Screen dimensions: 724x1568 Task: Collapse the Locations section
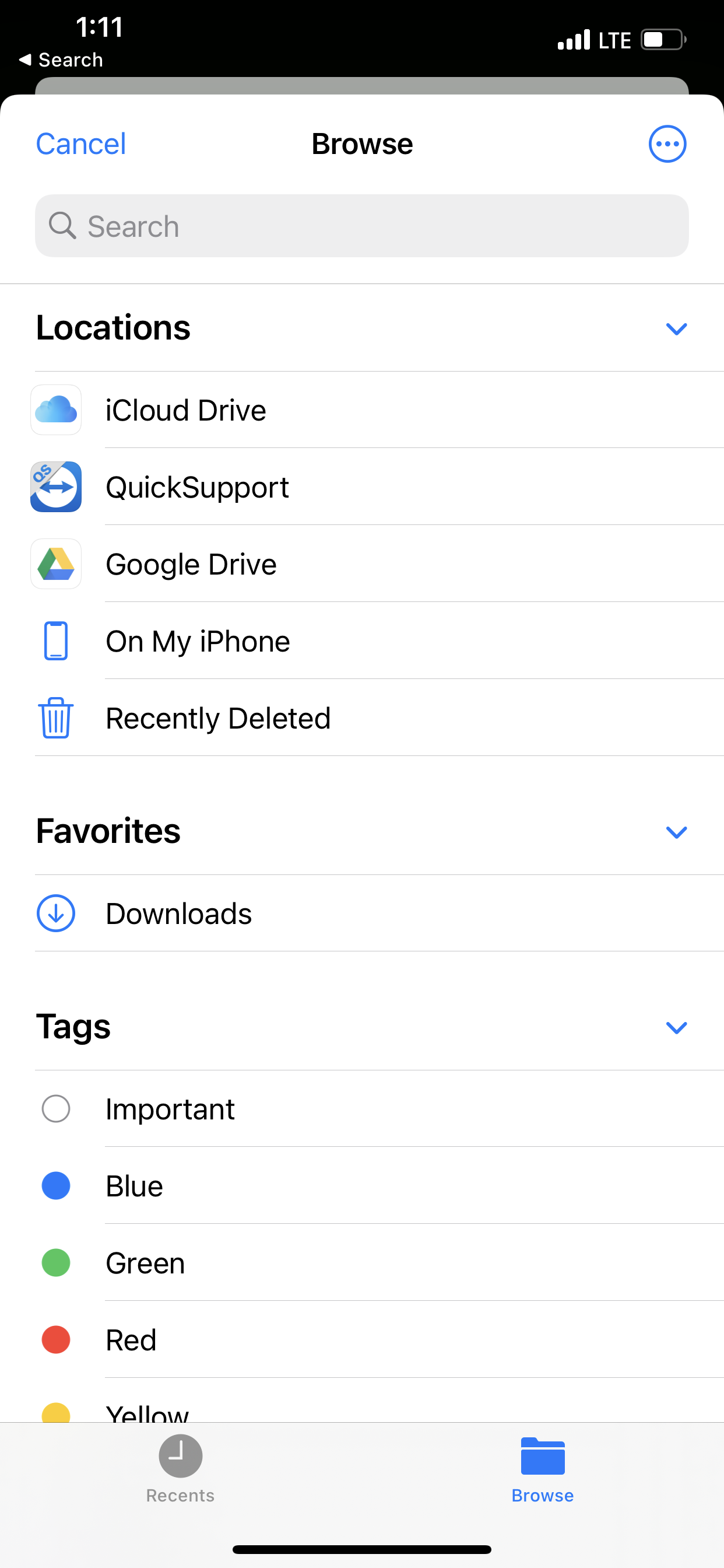pyautogui.click(x=677, y=328)
